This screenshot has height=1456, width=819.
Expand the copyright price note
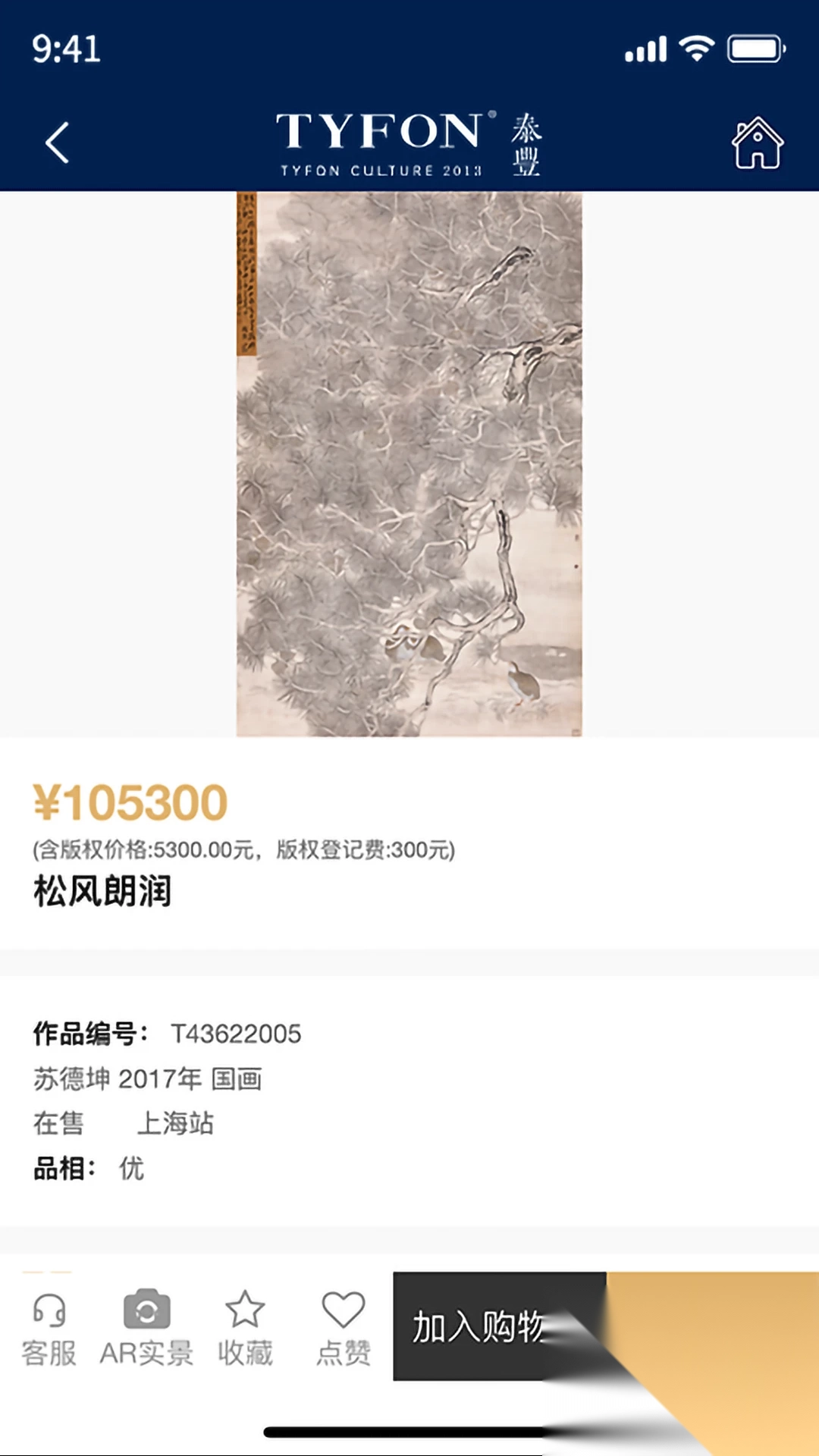243,849
